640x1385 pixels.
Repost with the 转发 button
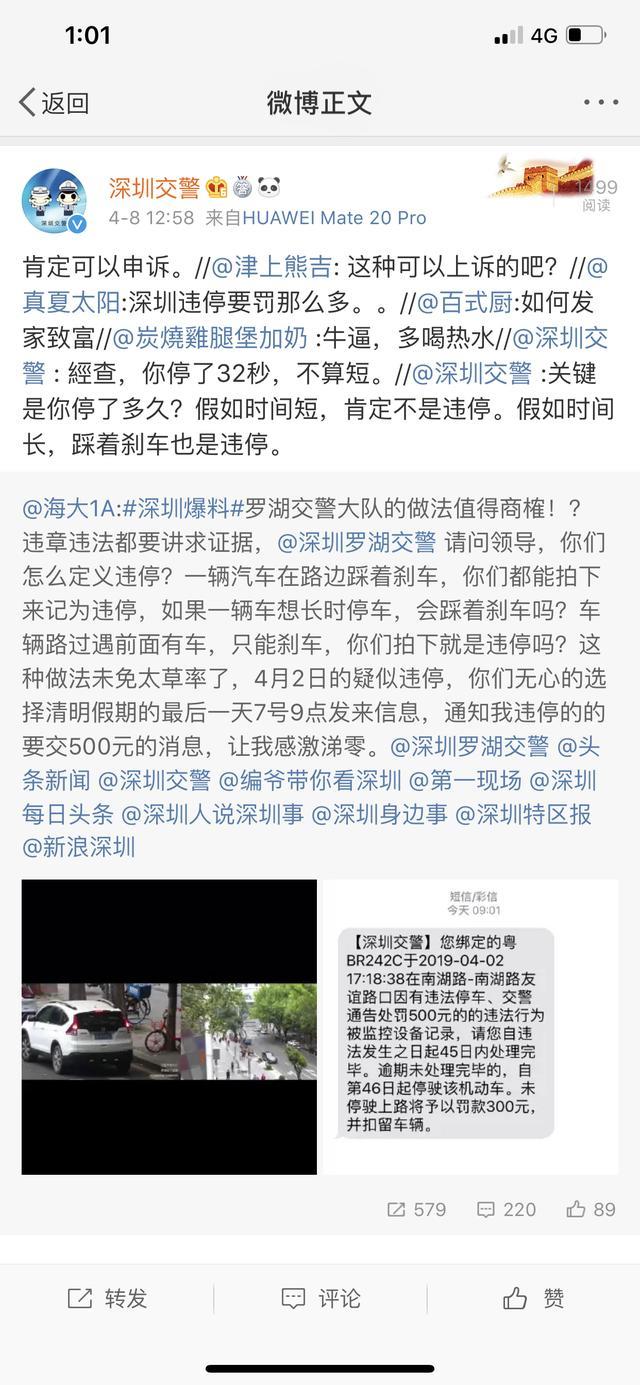click(107, 1298)
